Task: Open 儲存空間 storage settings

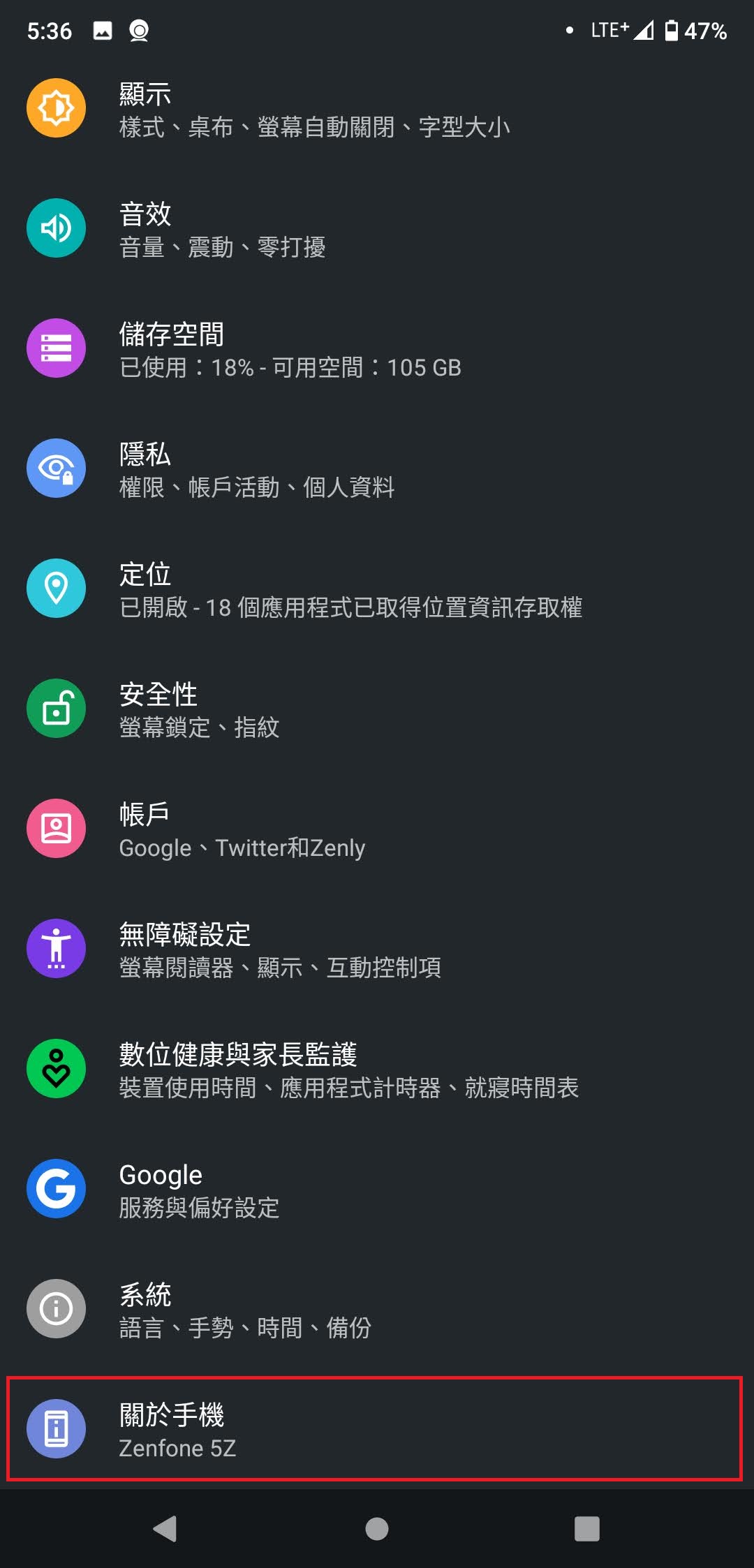Action: 377,349
